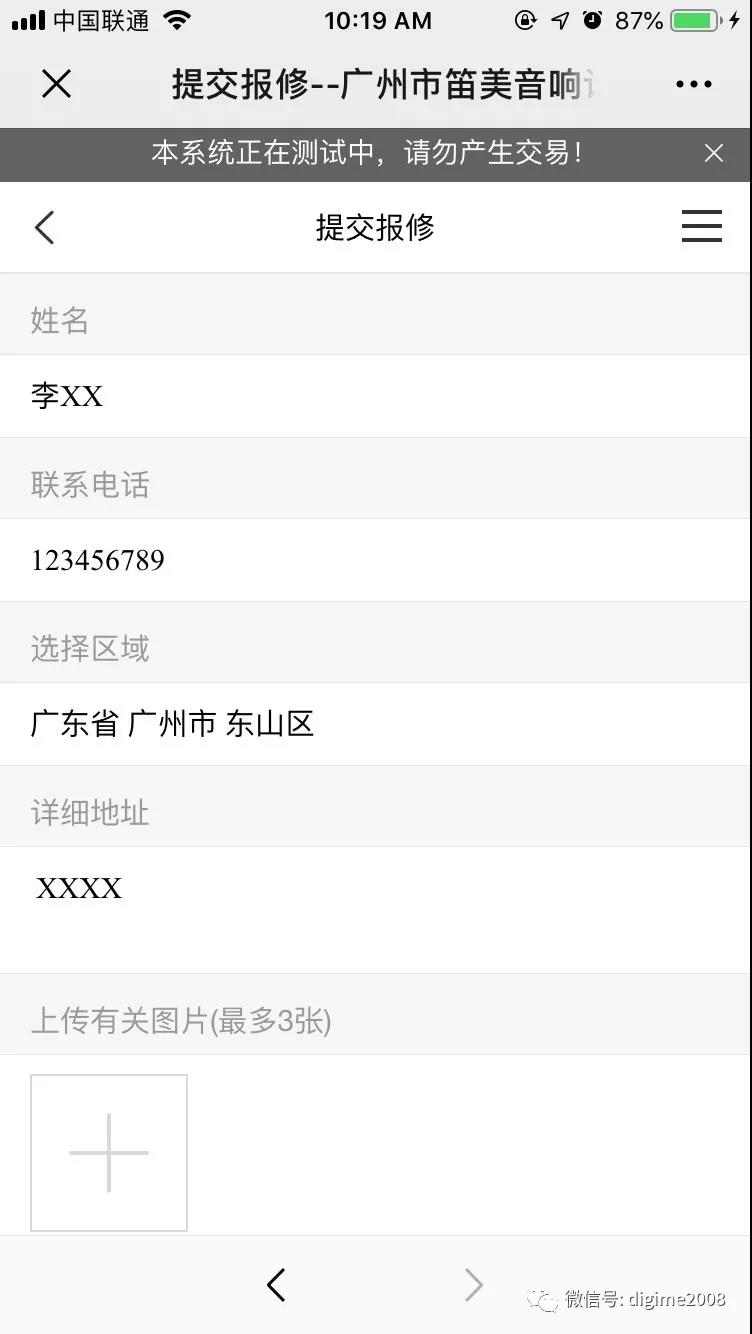Screen dimensions: 752x1334
Task: Edit the 详细地址 text area
Action: (376, 910)
